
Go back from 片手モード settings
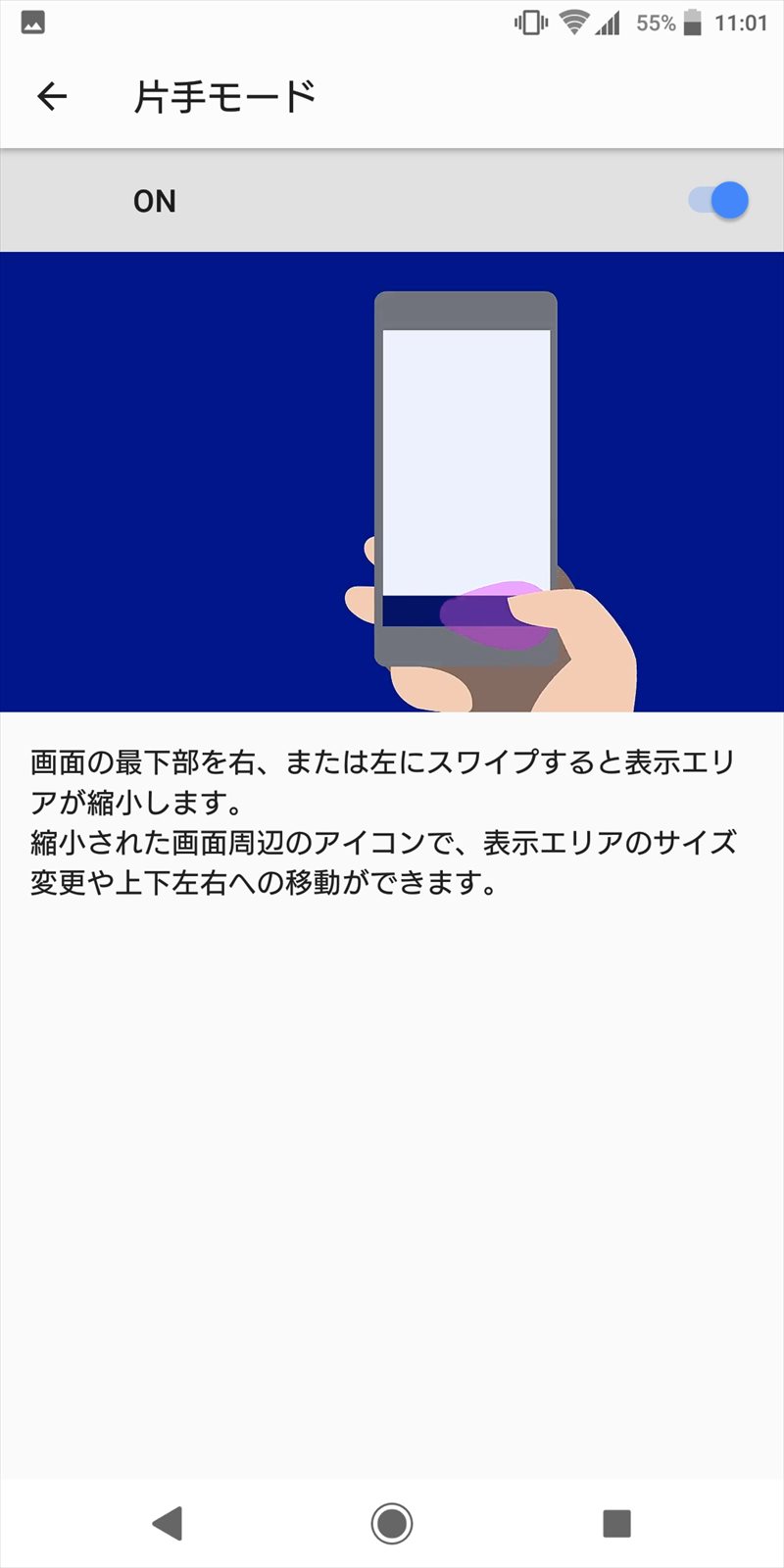click(52, 96)
